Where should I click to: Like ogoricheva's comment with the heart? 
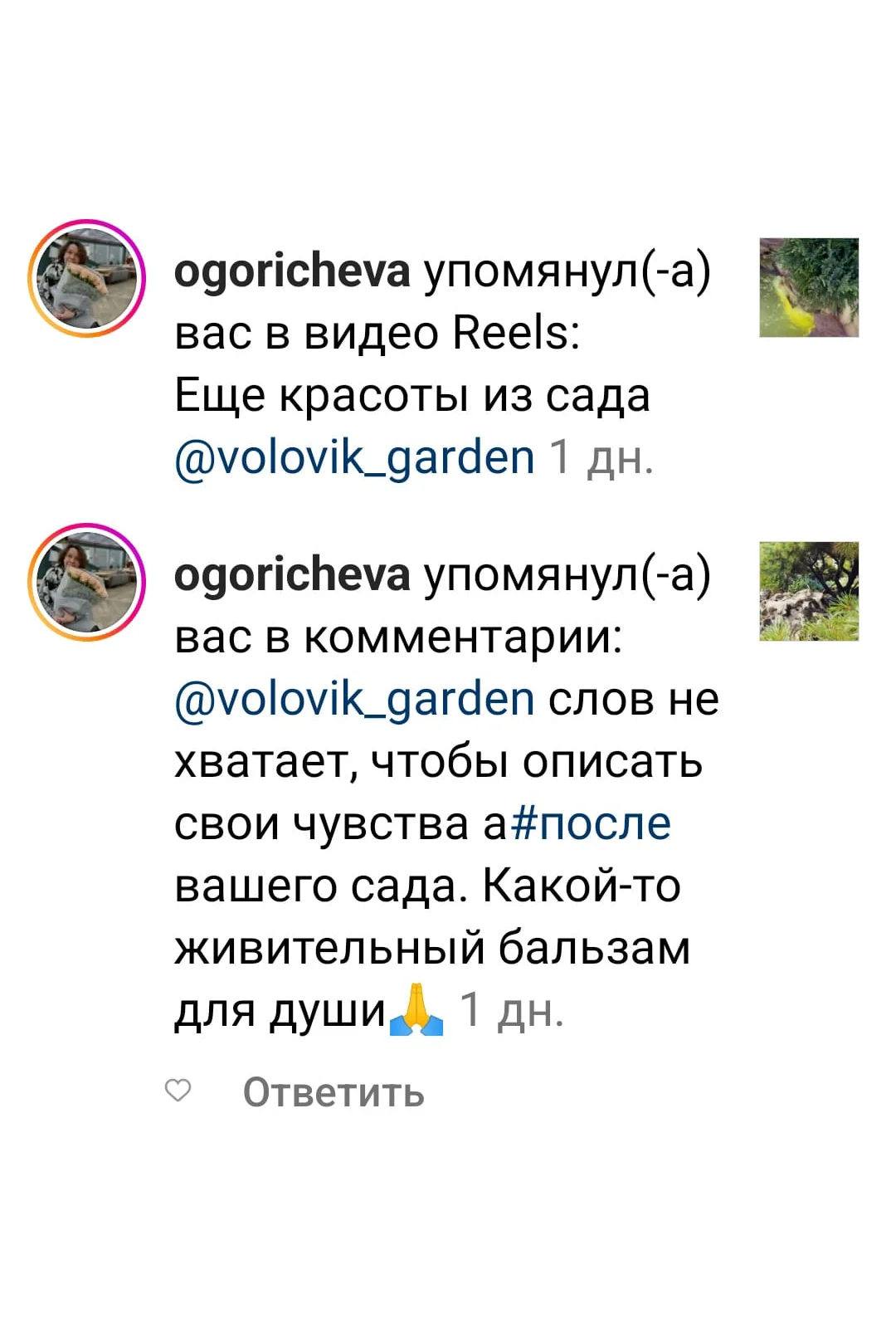point(178,1091)
